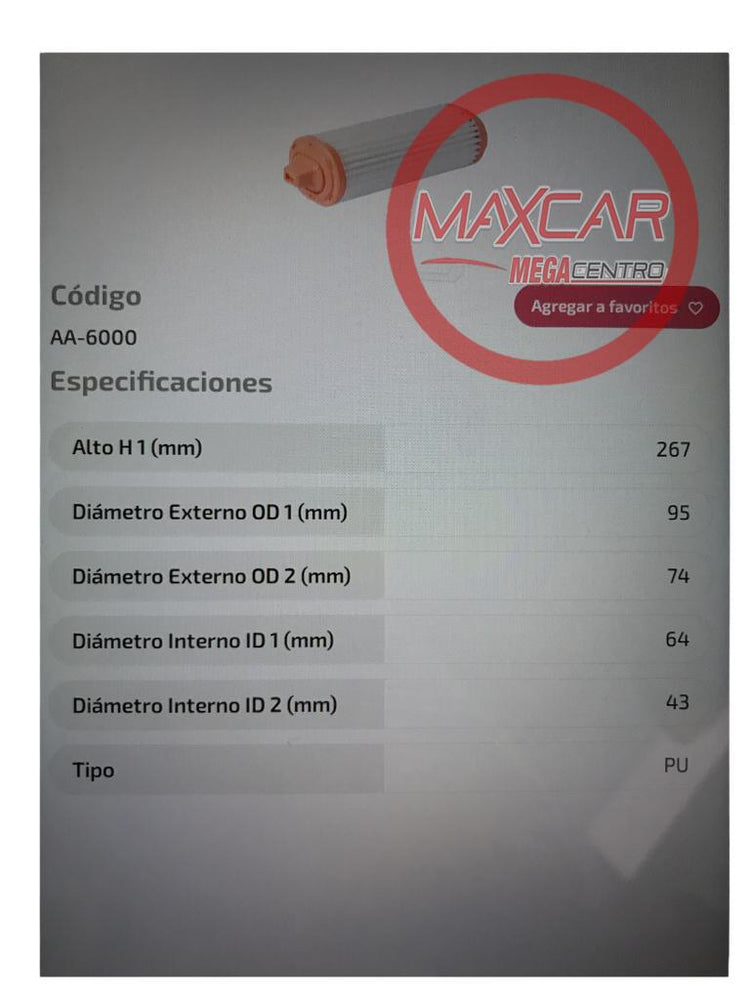Expand the Especificaciones section header
The image size is (750, 1000).
point(162,380)
